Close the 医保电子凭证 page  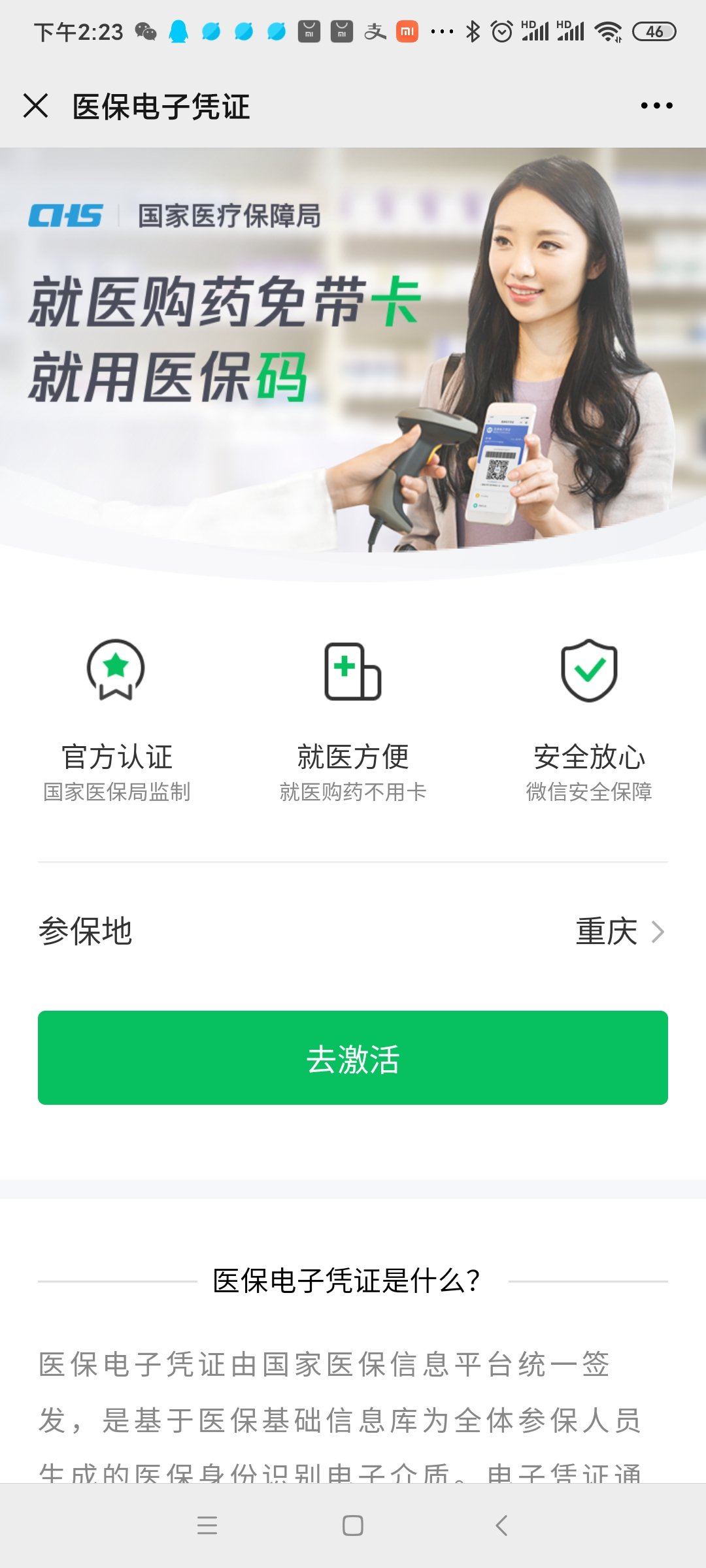[35, 105]
